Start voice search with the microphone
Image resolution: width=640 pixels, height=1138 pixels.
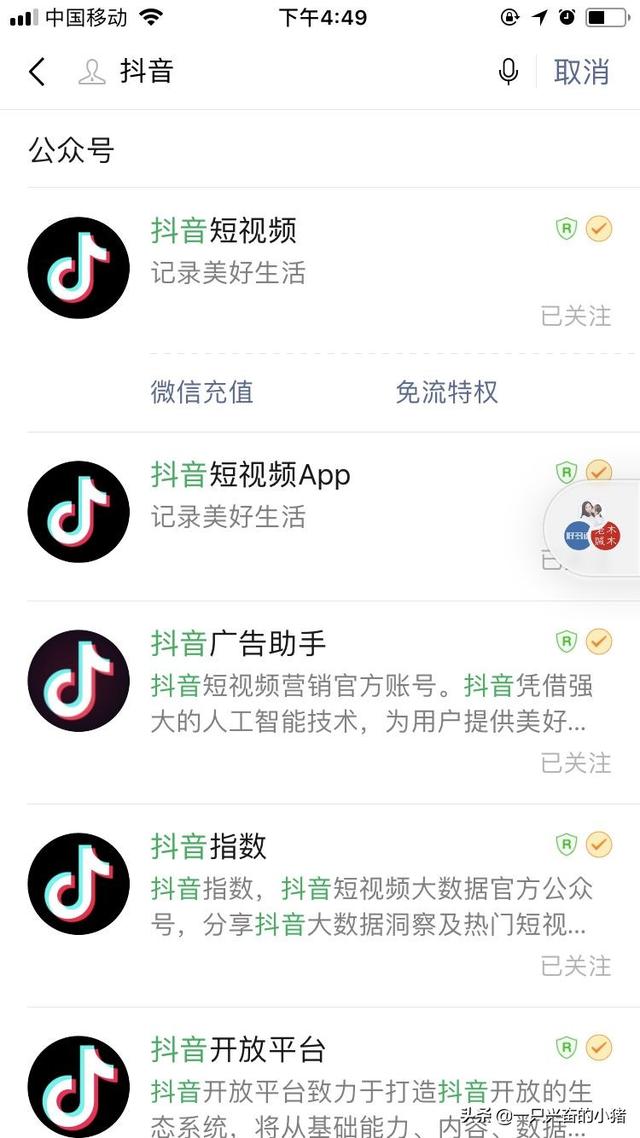509,72
